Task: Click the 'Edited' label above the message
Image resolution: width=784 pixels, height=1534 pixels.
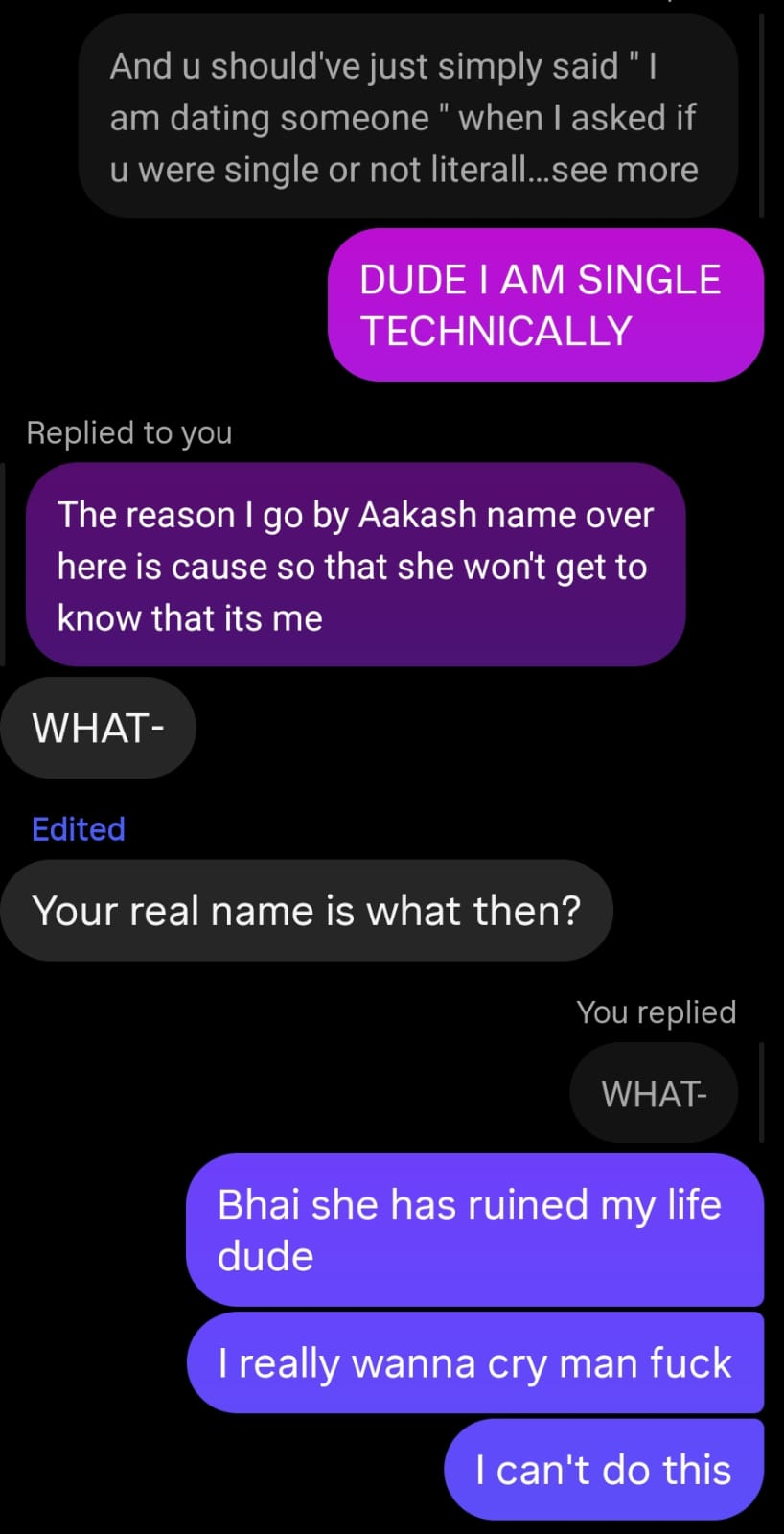Action: [x=78, y=828]
